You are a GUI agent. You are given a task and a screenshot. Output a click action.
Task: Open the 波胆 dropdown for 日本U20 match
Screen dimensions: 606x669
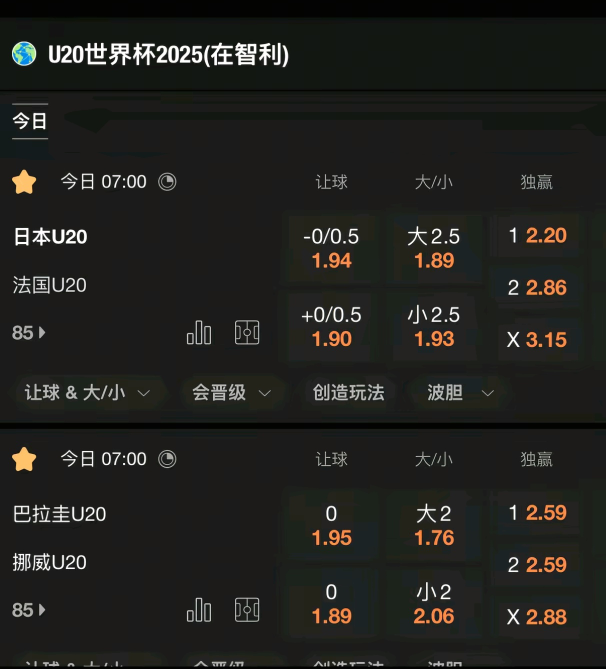click(460, 393)
